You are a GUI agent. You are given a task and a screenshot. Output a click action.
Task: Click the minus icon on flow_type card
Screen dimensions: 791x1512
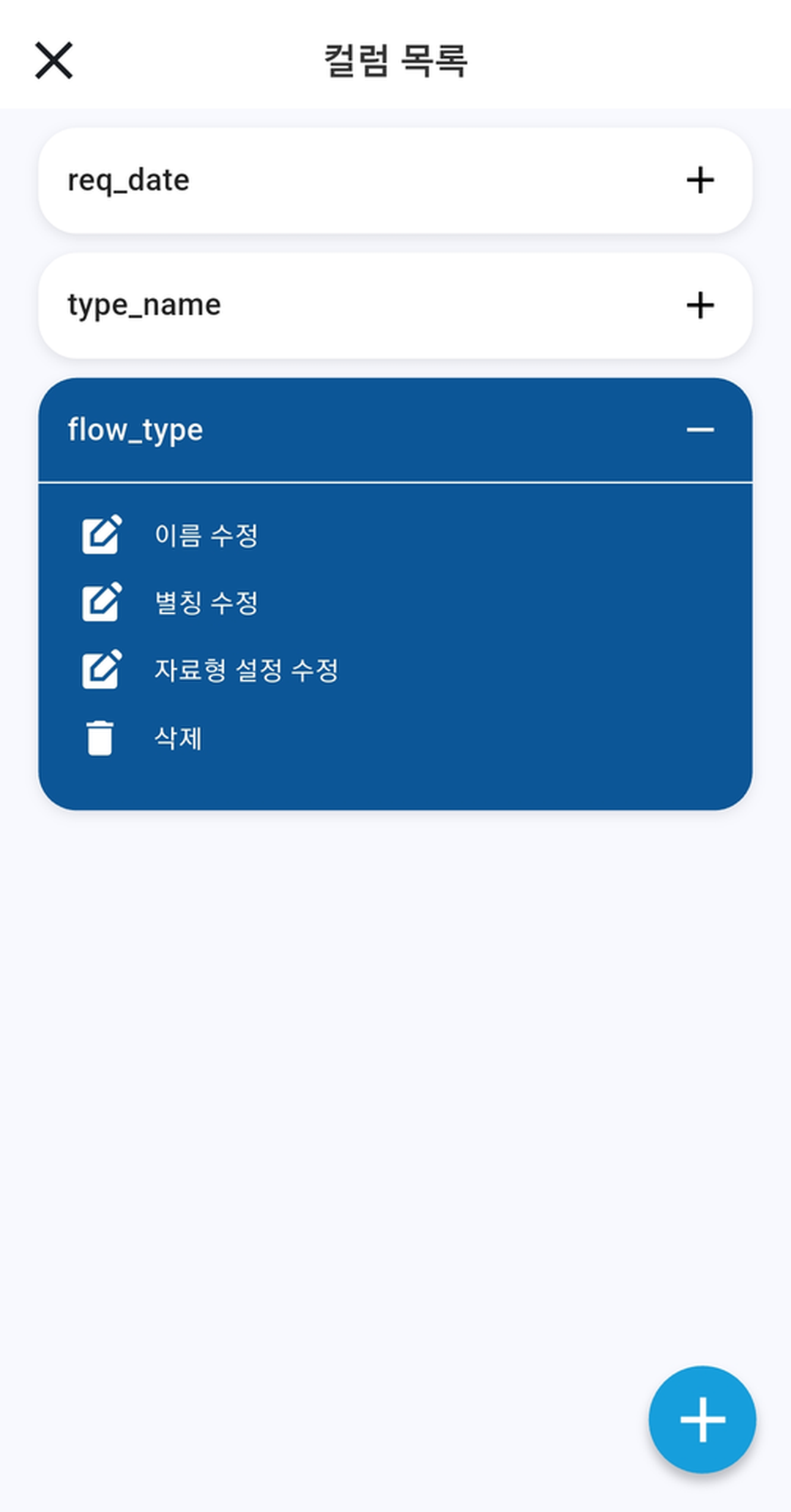701,429
